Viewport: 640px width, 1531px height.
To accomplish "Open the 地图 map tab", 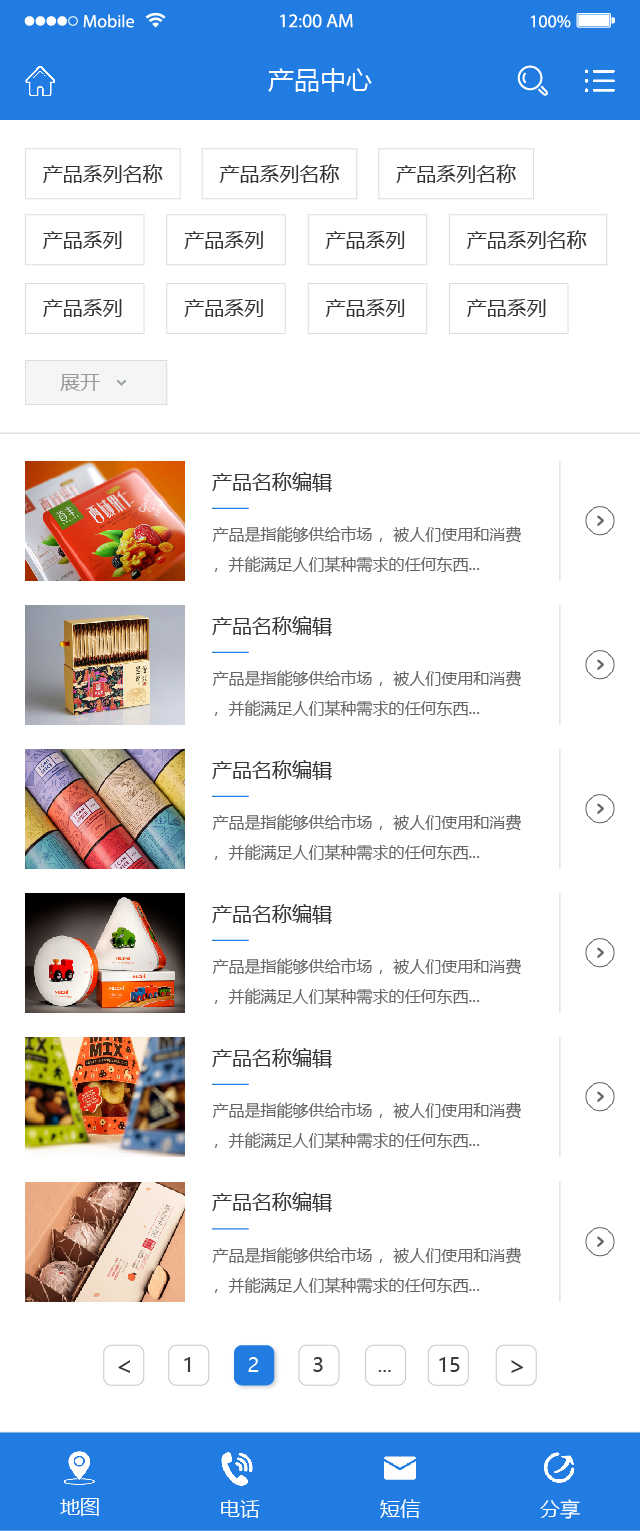I will pyautogui.click(x=80, y=1484).
